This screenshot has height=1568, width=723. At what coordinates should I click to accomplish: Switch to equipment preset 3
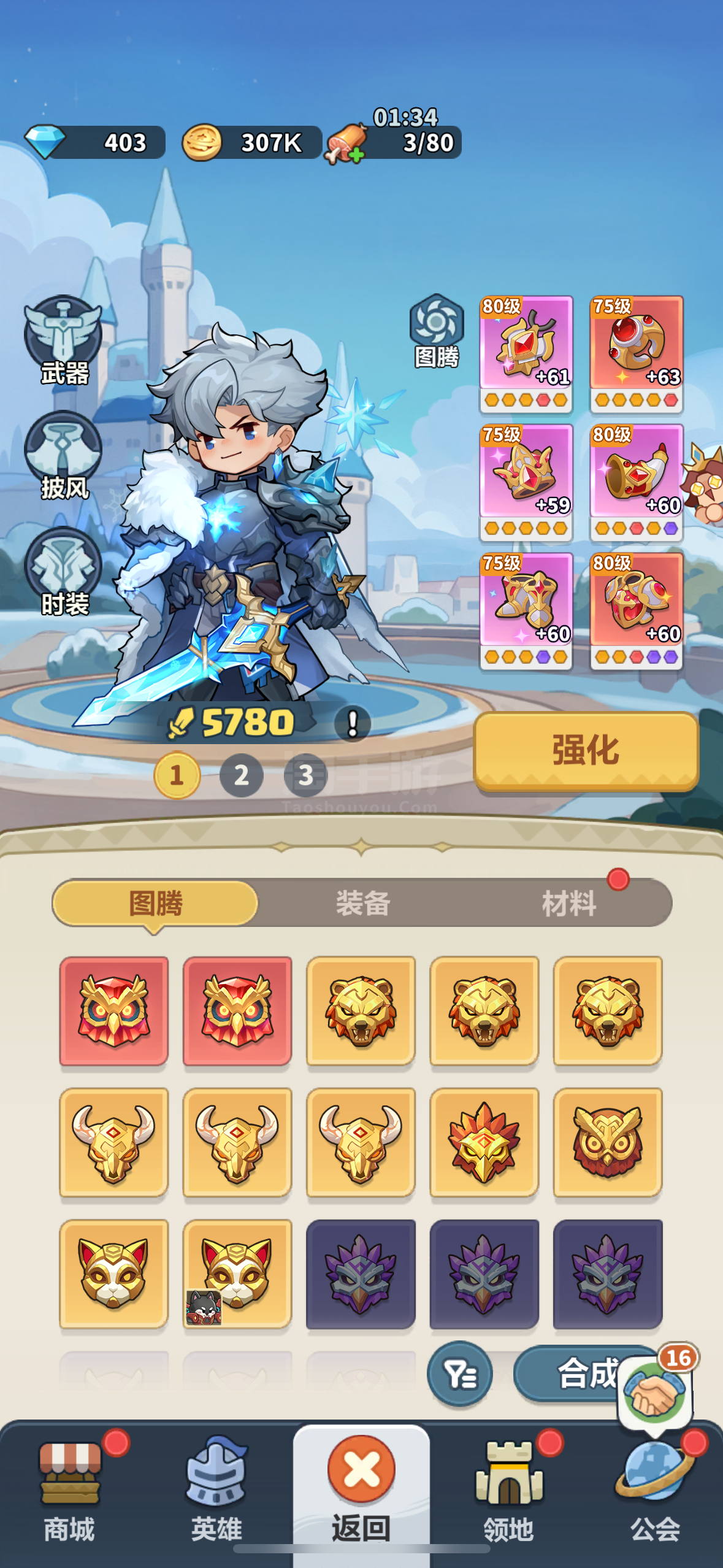(x=305, y=776)
